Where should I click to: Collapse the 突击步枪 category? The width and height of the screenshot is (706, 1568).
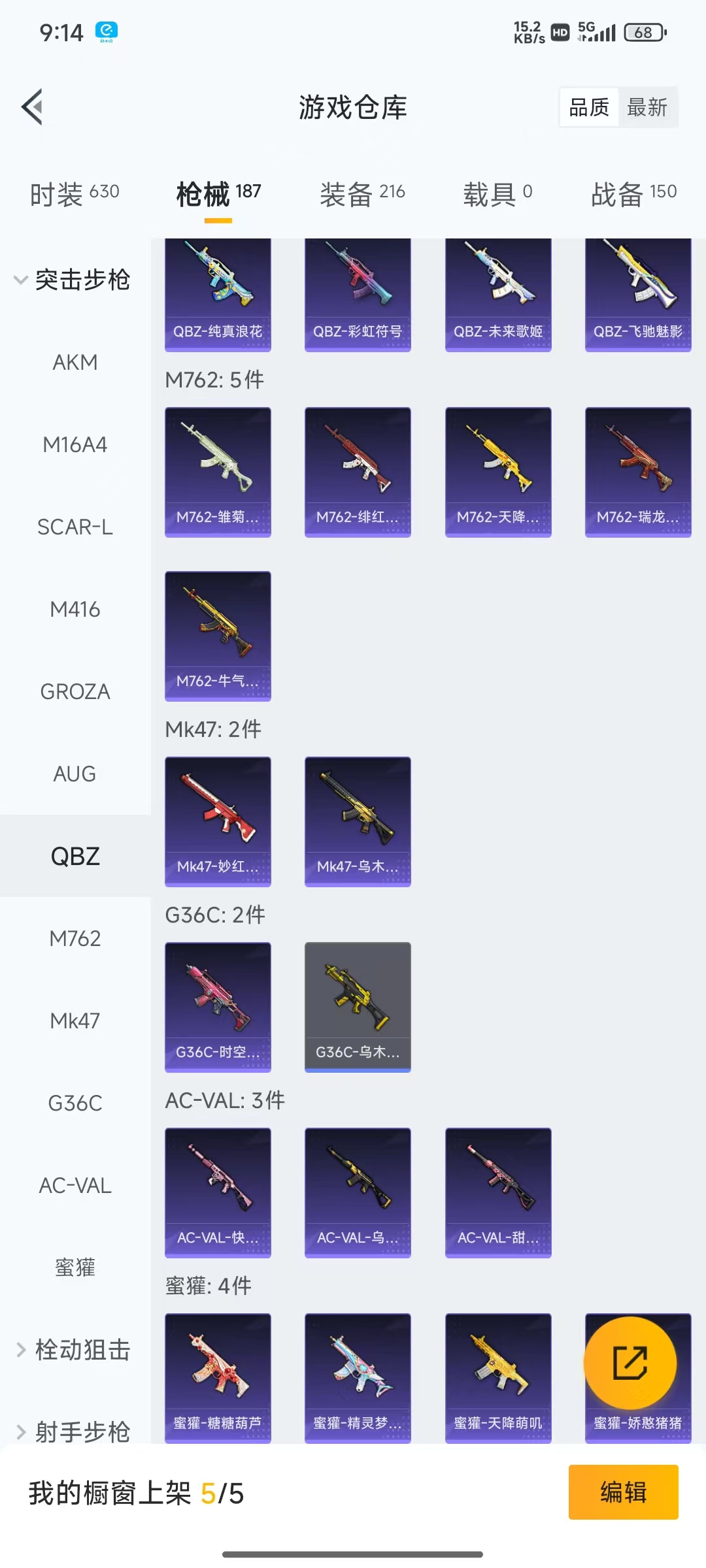coord(72,280)
